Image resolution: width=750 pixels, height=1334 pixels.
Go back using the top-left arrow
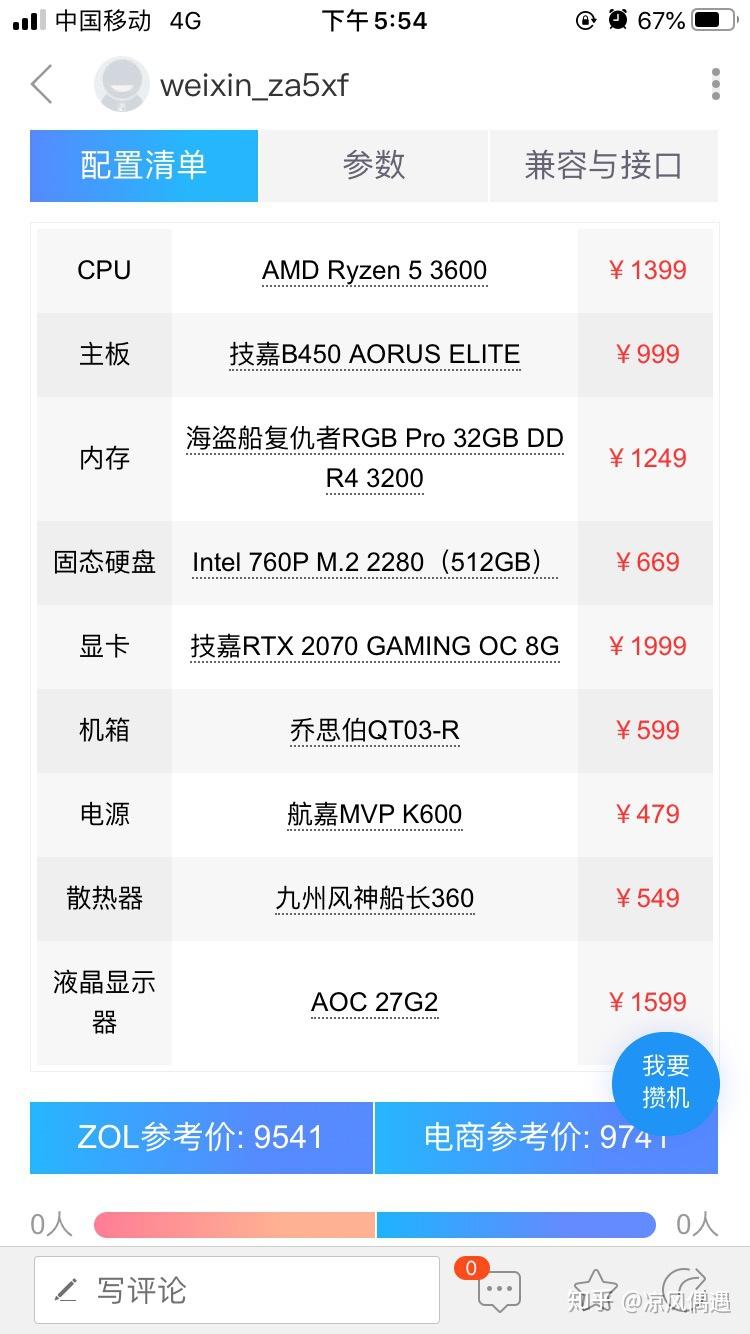click(42, 85)
